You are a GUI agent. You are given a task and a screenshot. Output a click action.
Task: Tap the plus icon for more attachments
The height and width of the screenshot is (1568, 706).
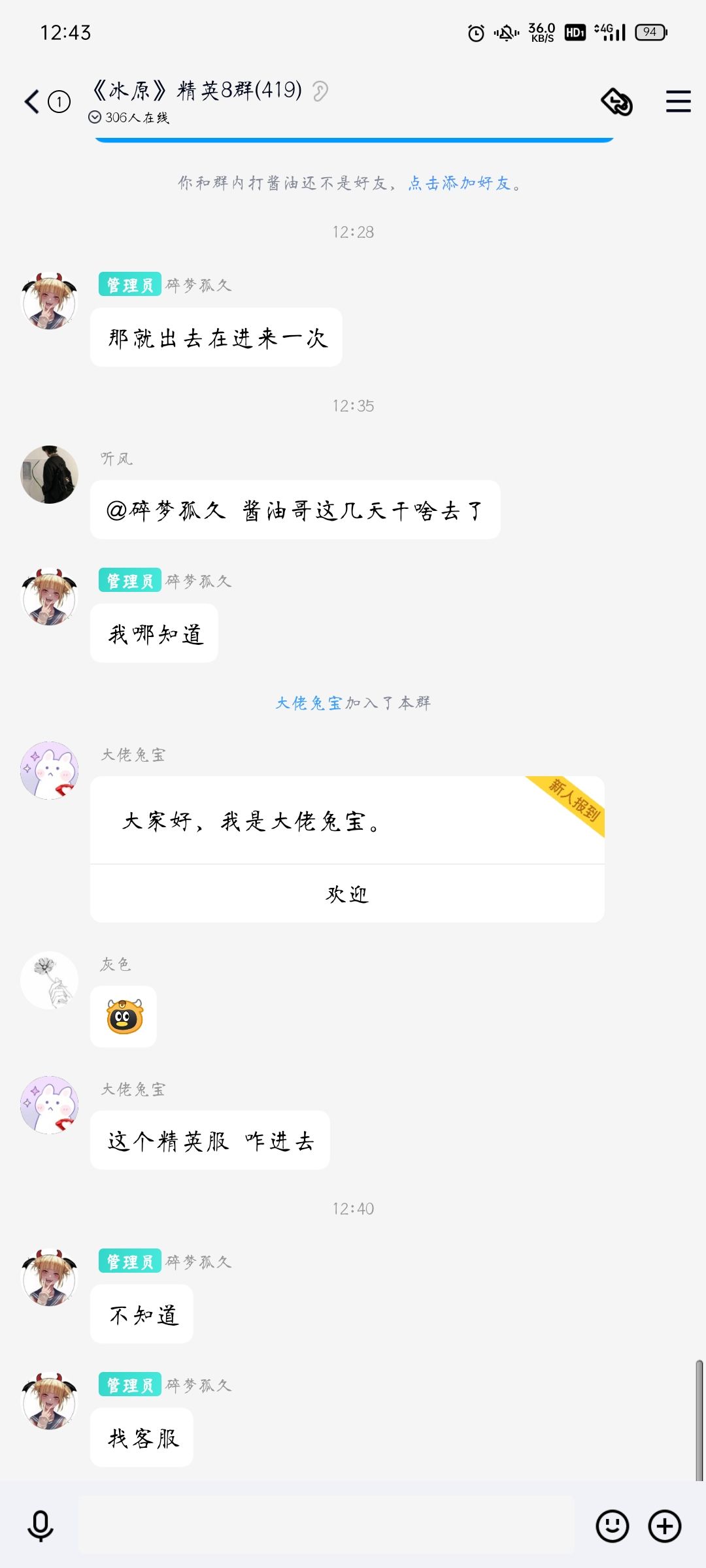pyautogui.click(x=664, y=1526)
